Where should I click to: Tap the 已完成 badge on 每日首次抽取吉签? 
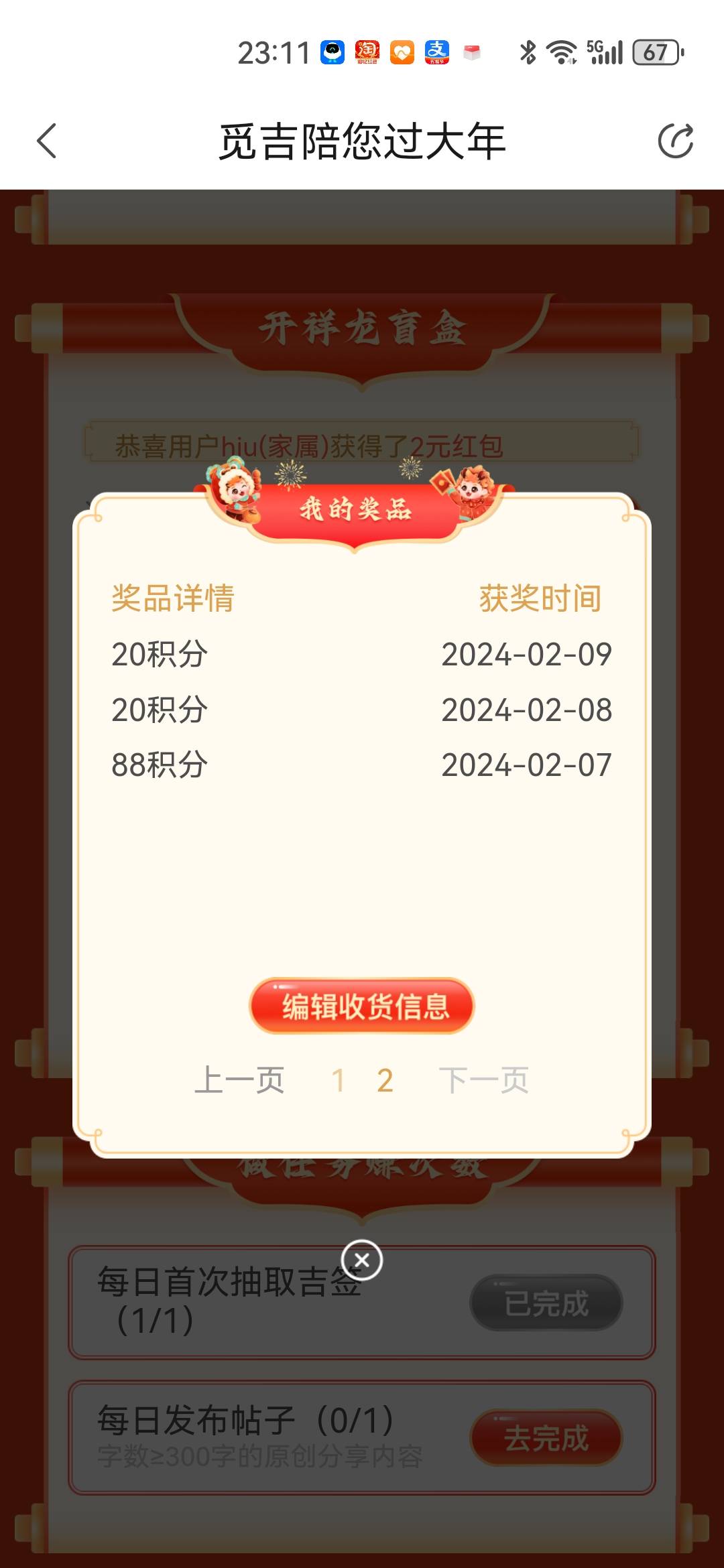[x=546, y=1303]
